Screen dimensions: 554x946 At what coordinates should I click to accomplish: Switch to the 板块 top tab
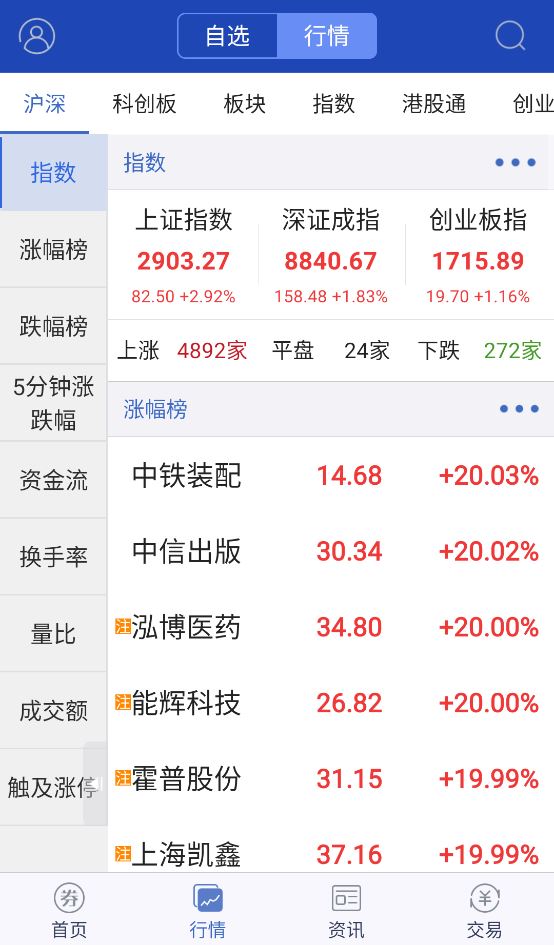click(244, 104)
